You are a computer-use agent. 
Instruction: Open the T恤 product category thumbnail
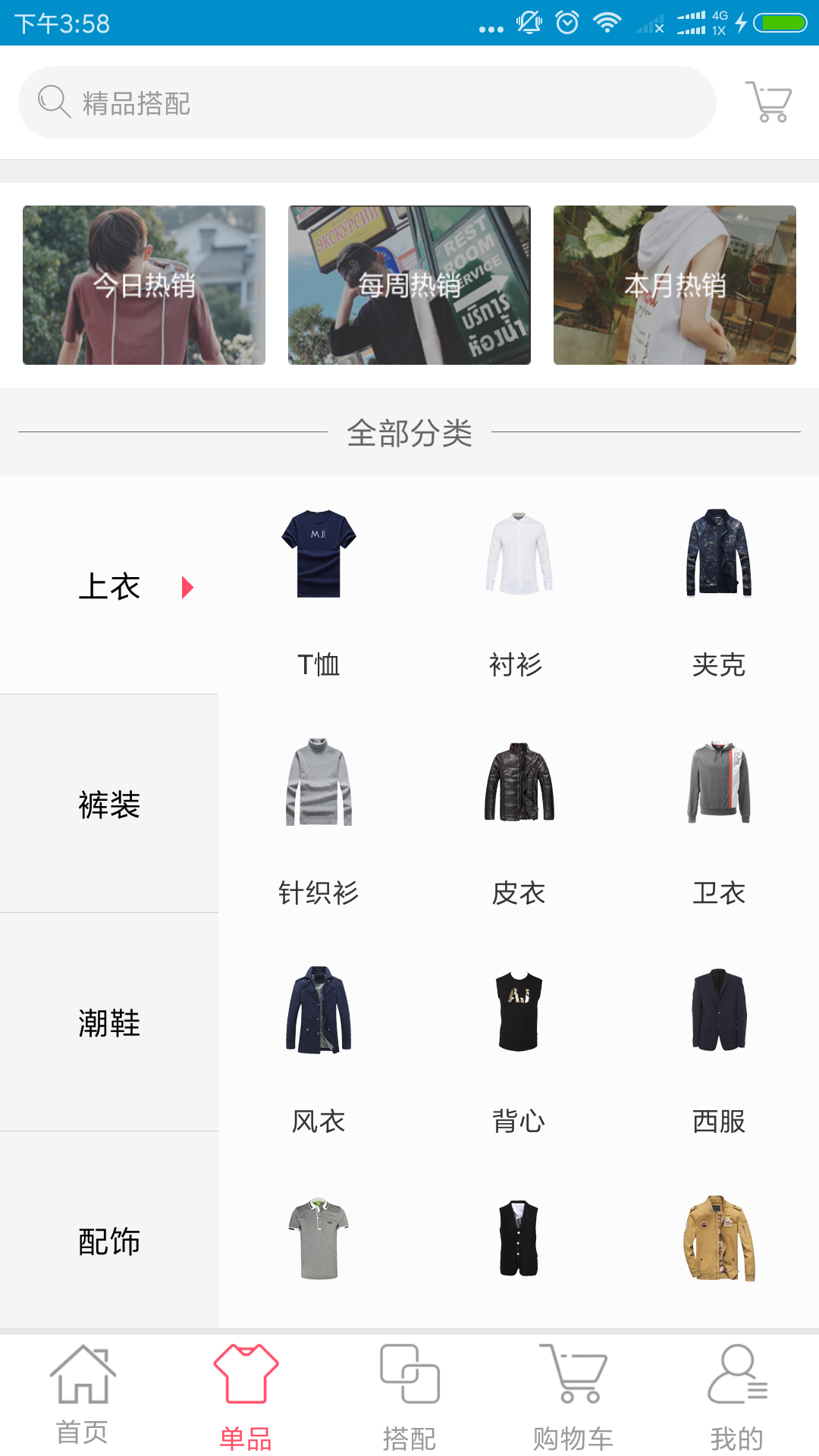tap(318, 555)
